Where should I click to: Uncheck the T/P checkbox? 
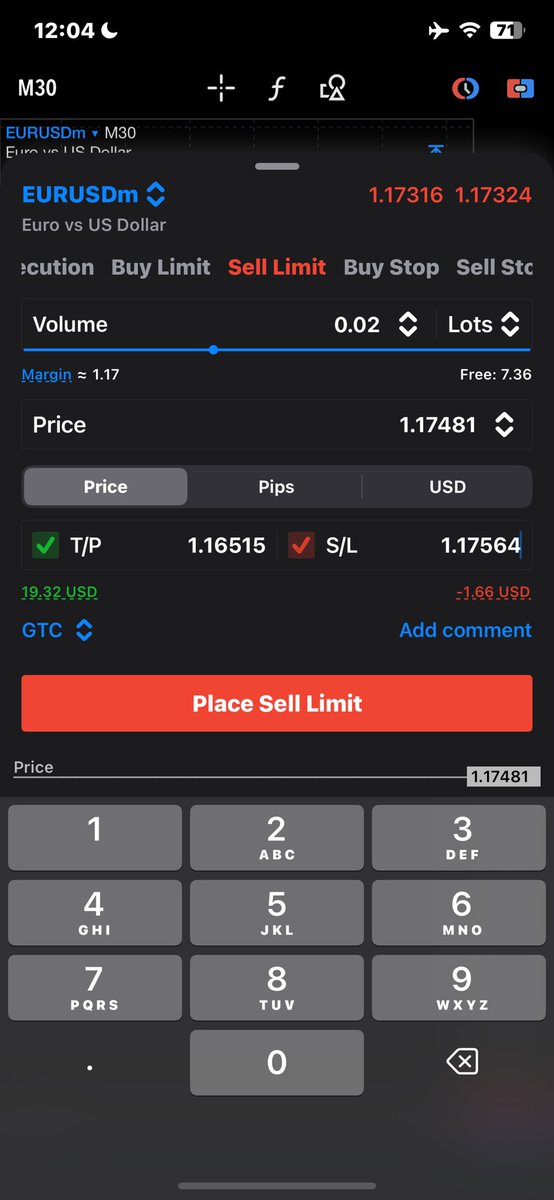pyautogui.click(x=46, y=545)
